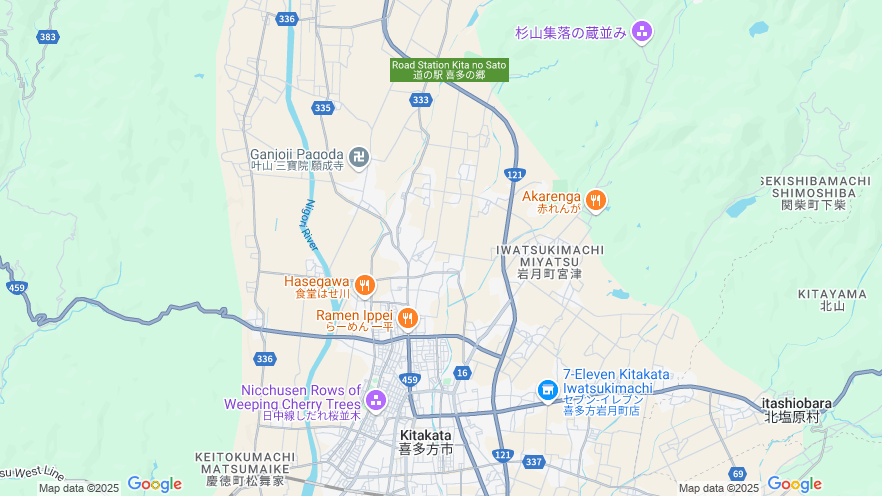Tap the Hasegawa restaurant marker

364,286
